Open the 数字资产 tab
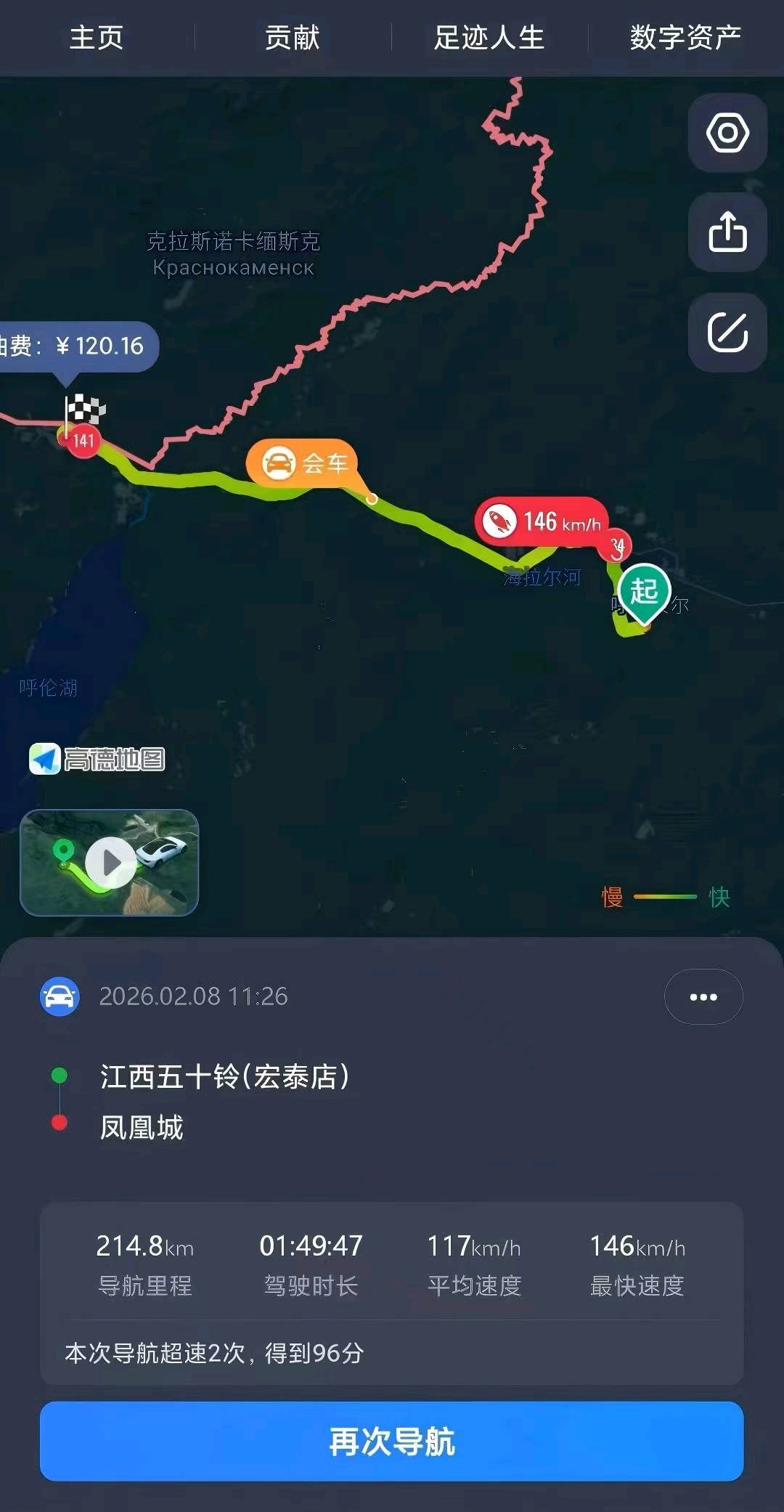Screen dimensions: 784x1512 (685, 38)
